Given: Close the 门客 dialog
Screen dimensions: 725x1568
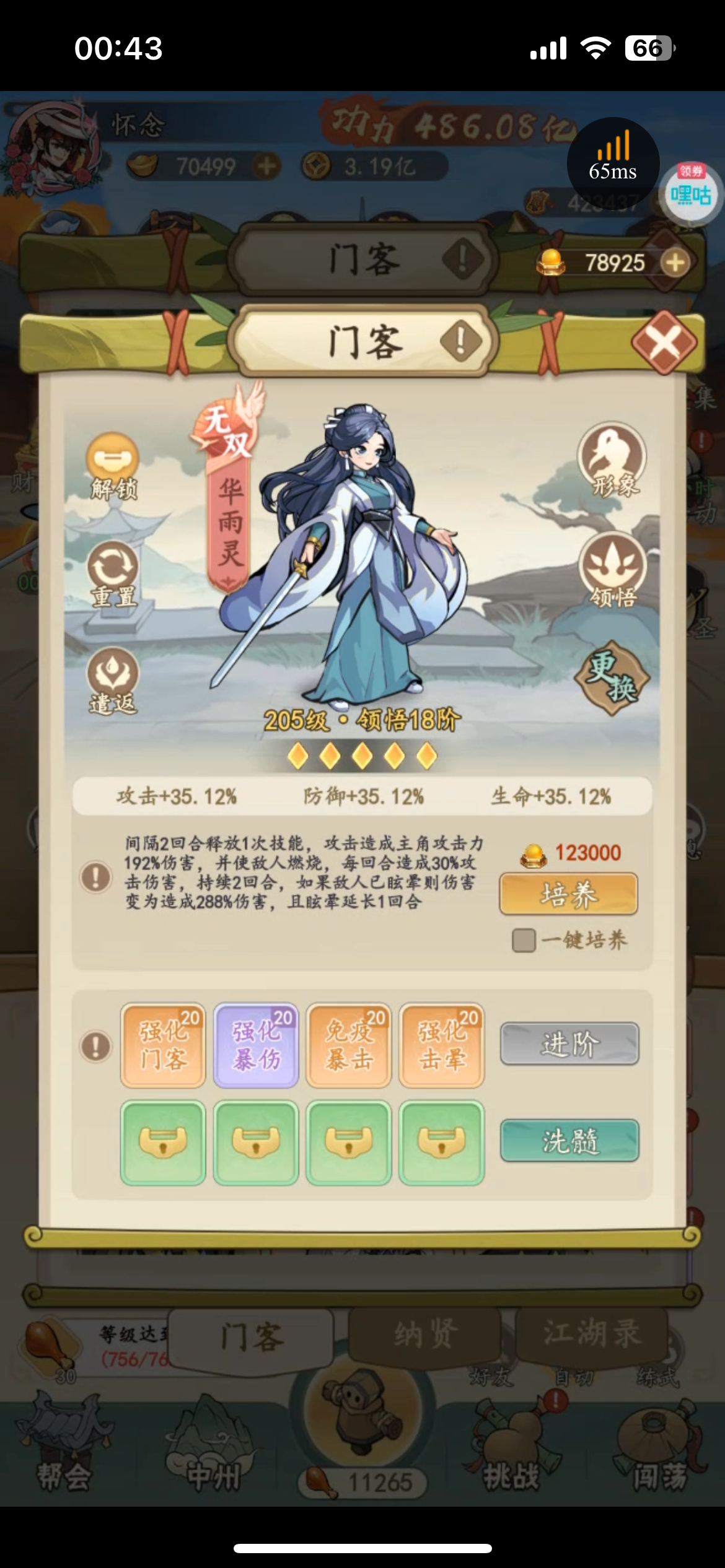Looking at the screenshot, I should tap(664, 342).
